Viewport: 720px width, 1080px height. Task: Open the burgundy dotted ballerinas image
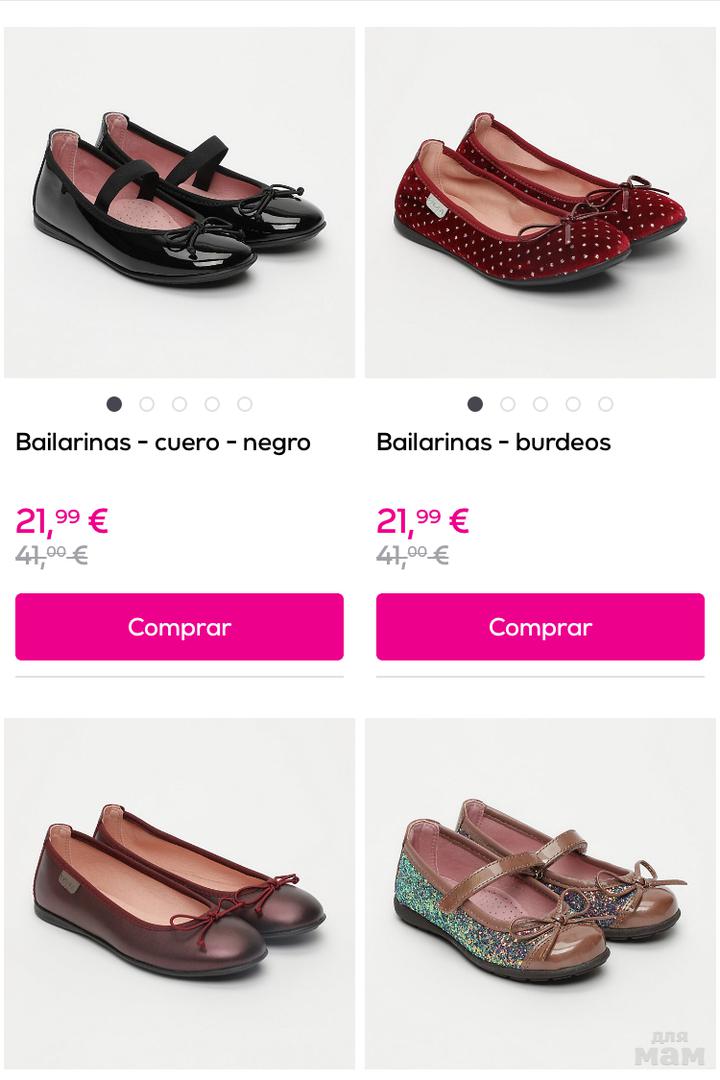(x=540, y=202)
